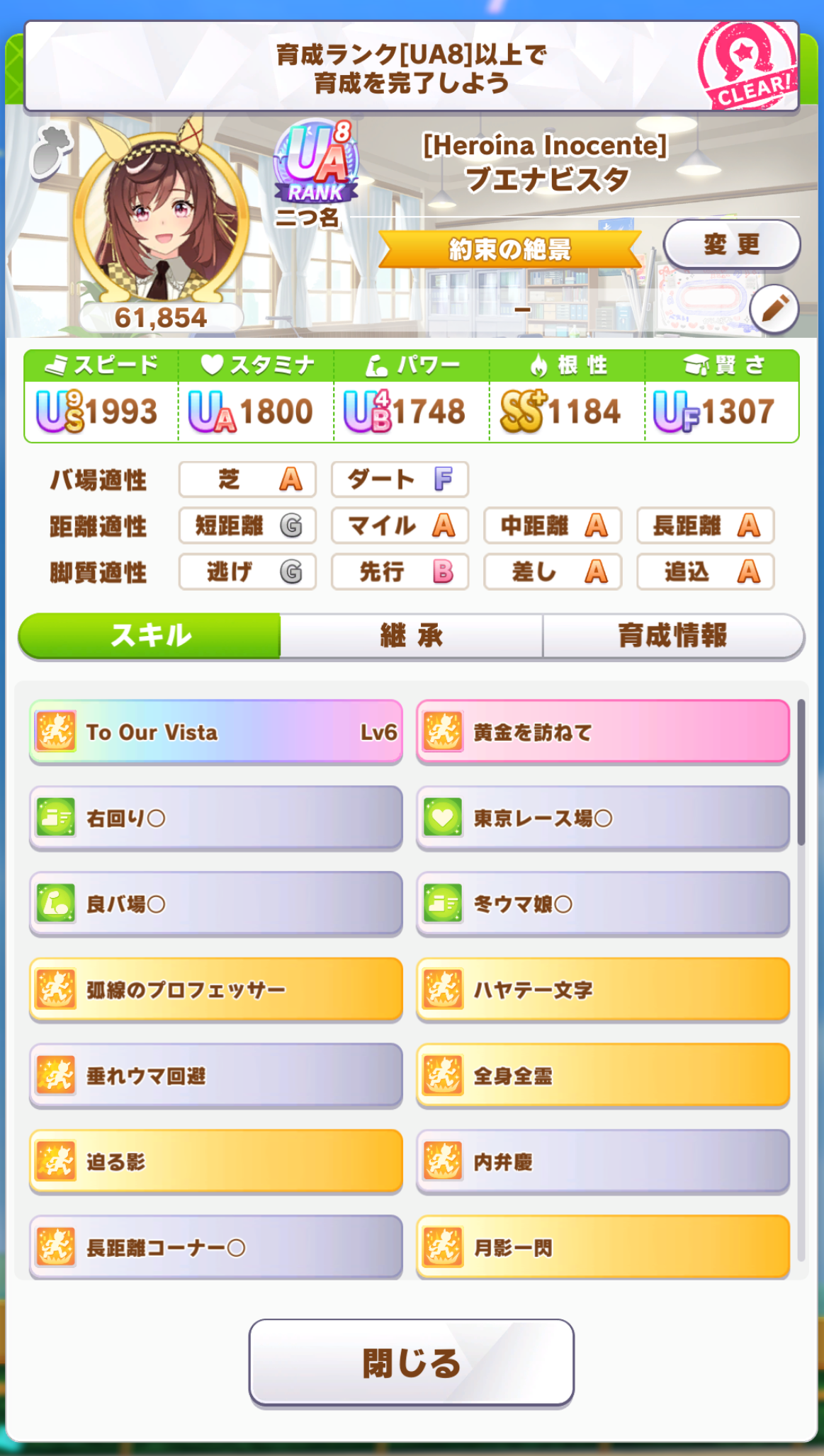
Task: Open the 冬ウマ娘○ skill entry
Action: [603, 904]
